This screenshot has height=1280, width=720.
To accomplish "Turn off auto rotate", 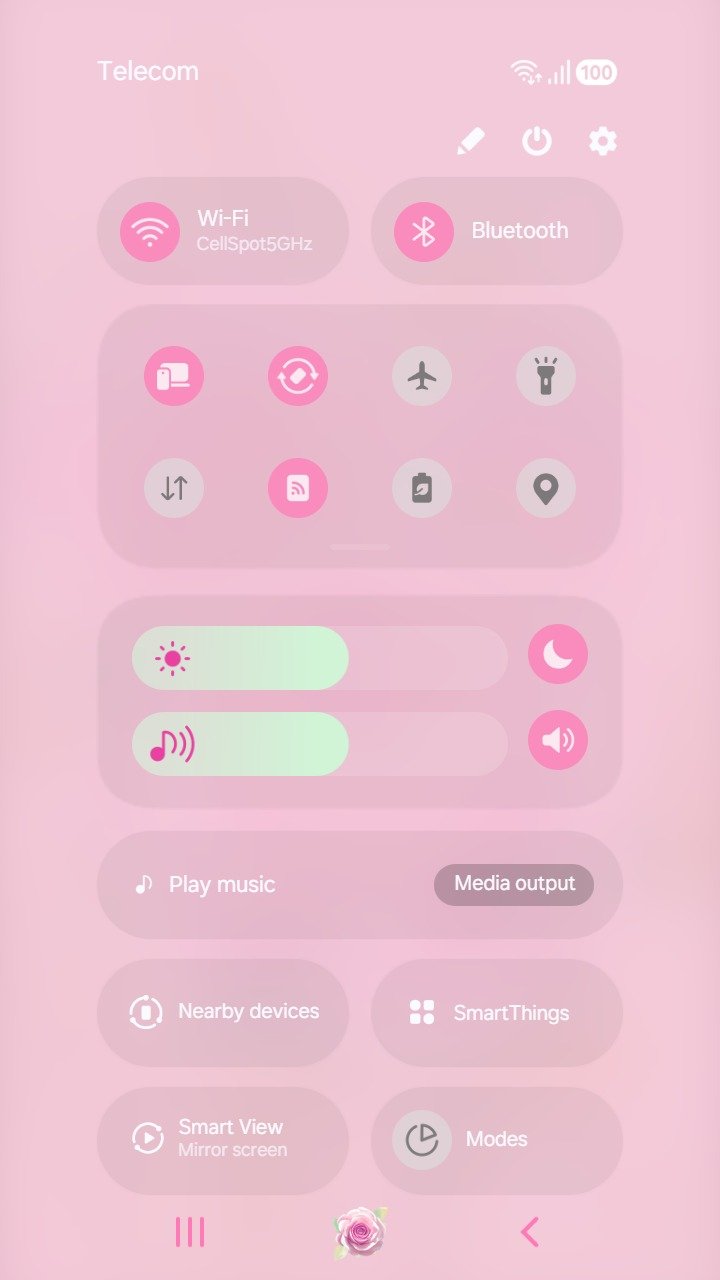I will 298,376.
